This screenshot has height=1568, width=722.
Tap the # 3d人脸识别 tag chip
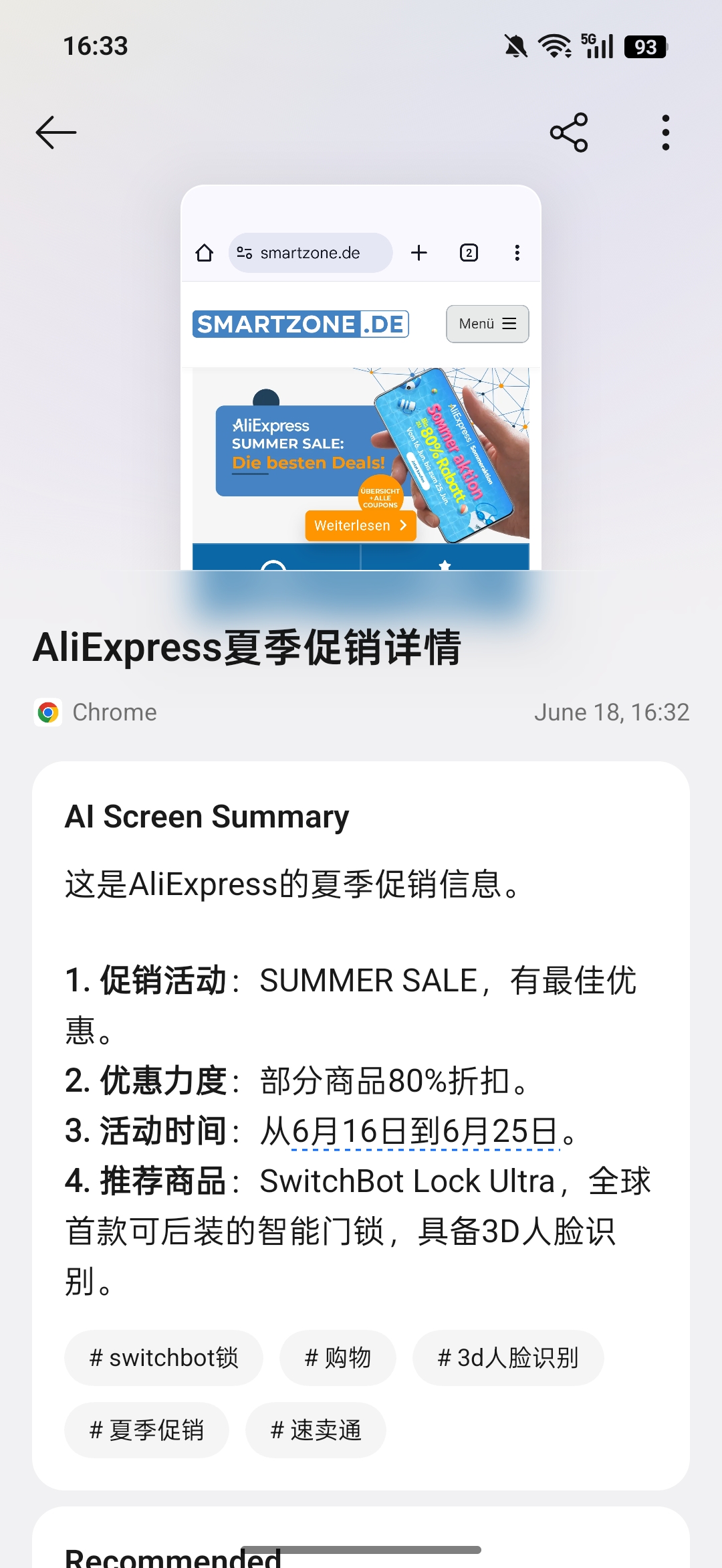coord(508,1358)
